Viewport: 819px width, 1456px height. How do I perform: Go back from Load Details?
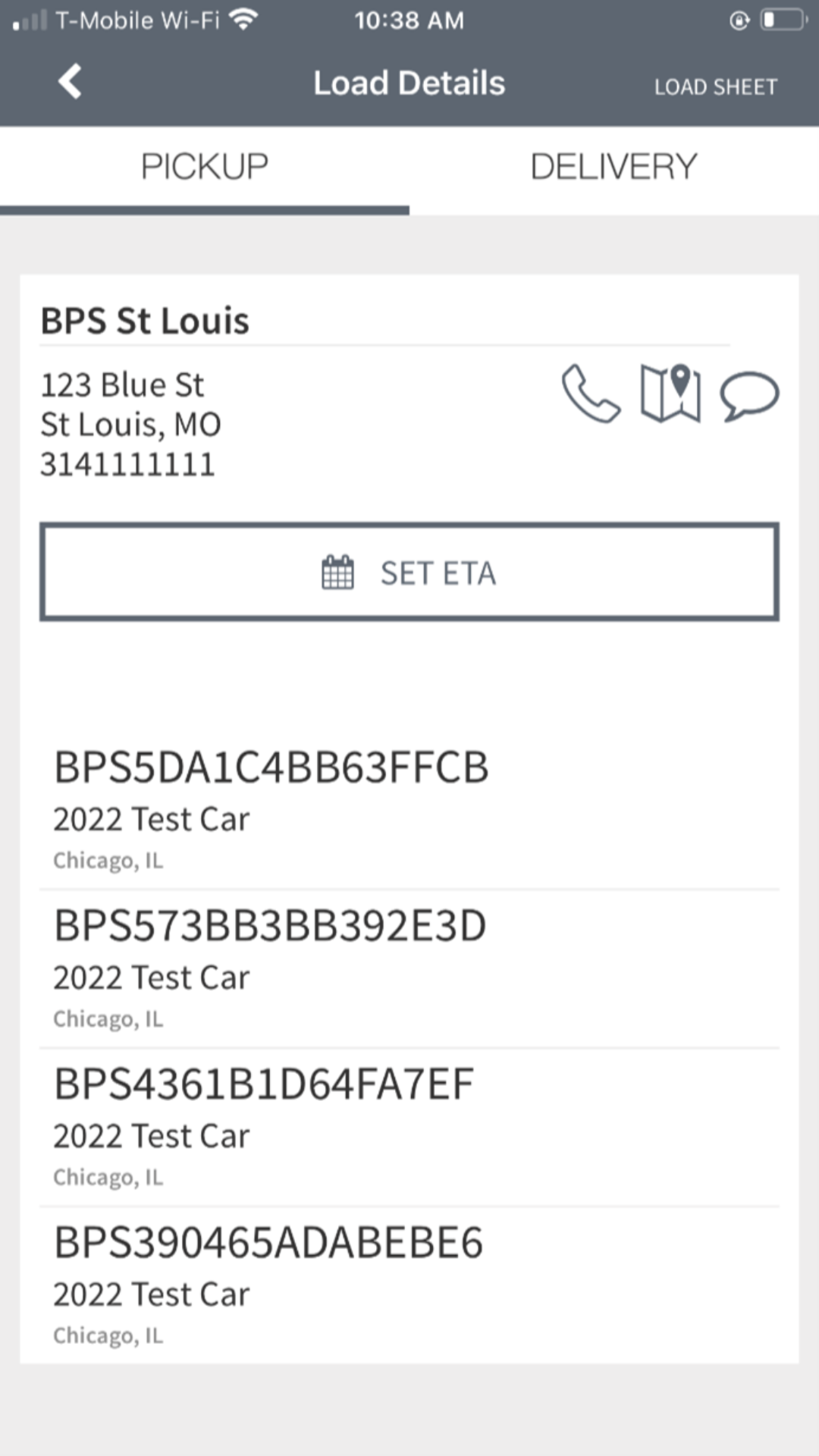71,82
